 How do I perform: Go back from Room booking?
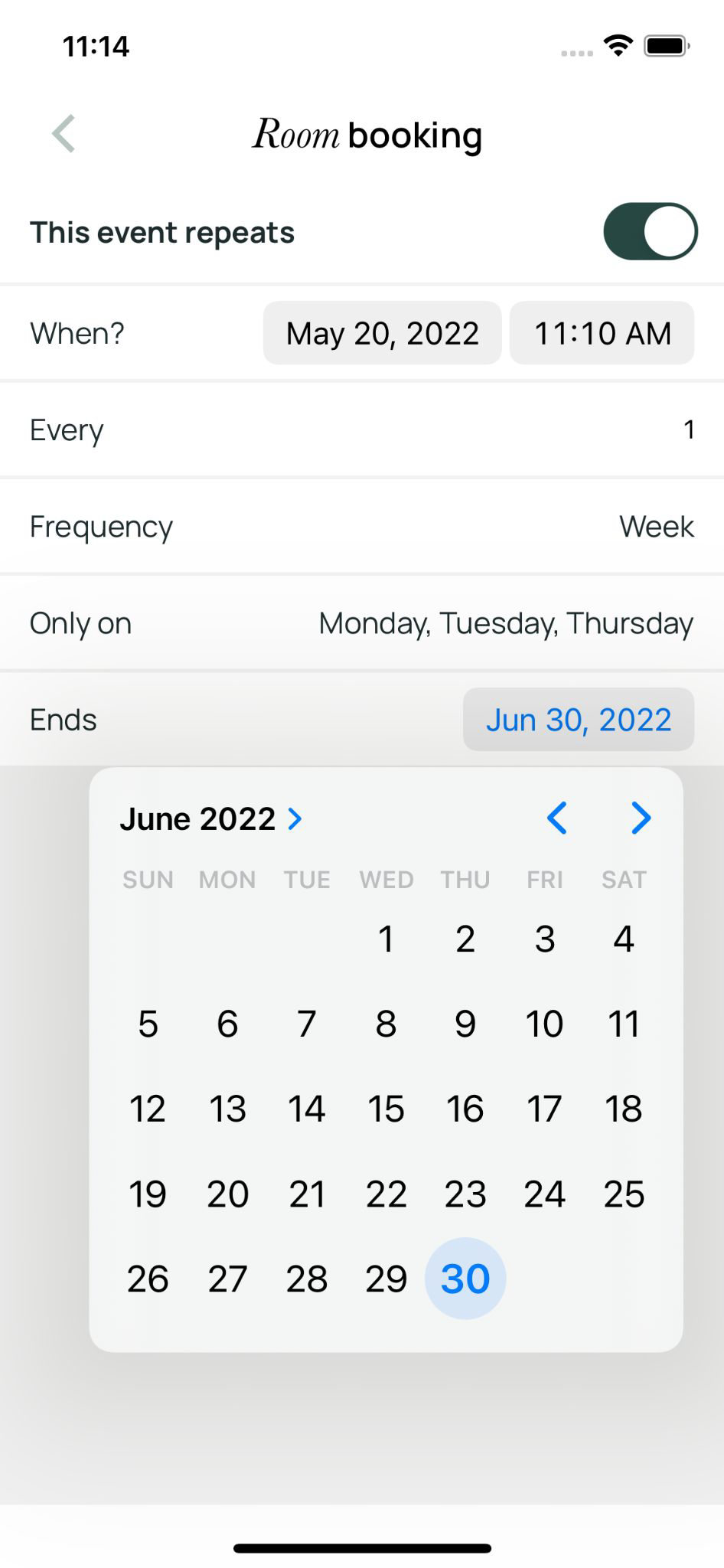64,134
